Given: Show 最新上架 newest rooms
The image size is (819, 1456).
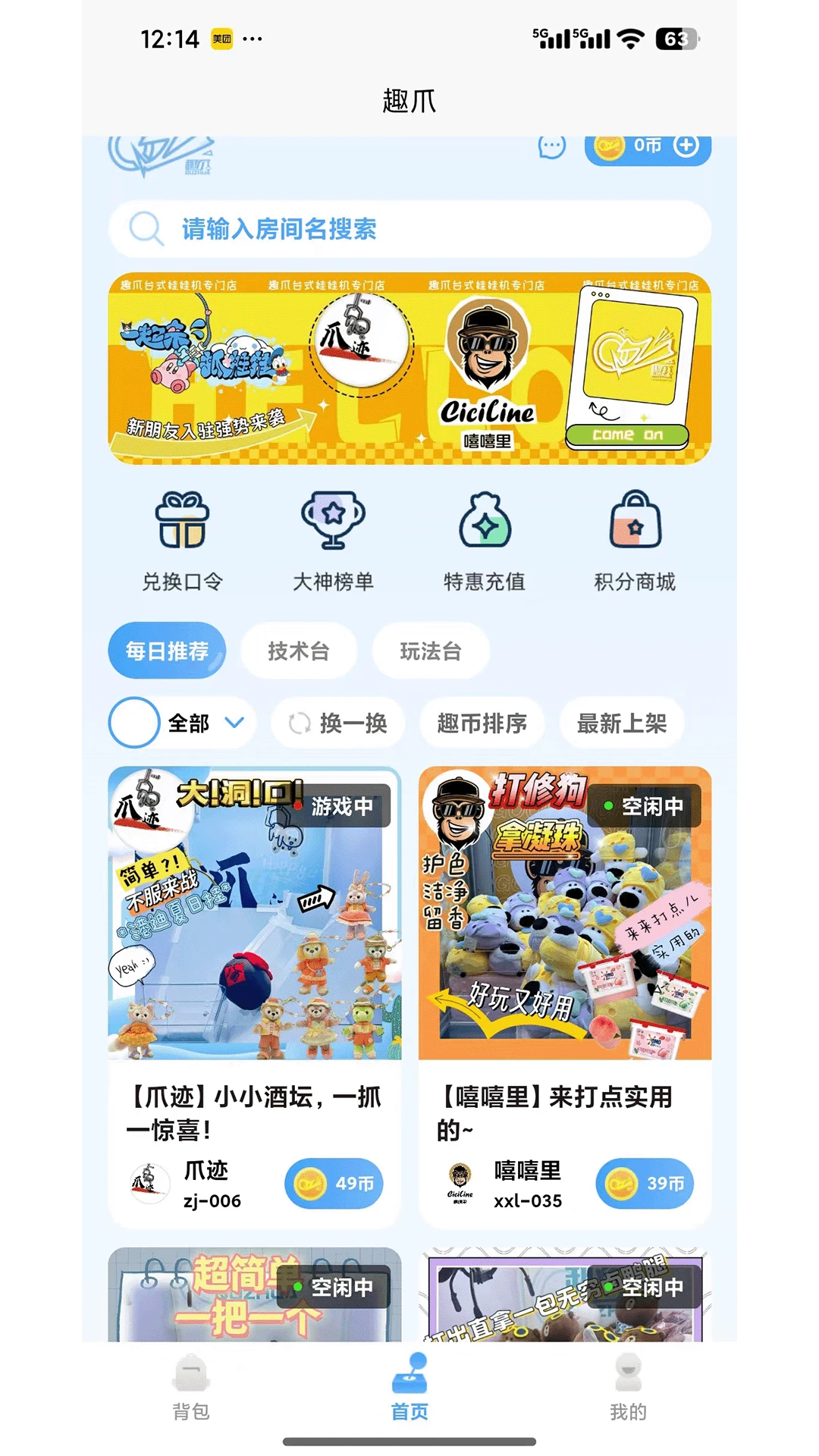Looking at the screenshot, I should click(622, 723).
